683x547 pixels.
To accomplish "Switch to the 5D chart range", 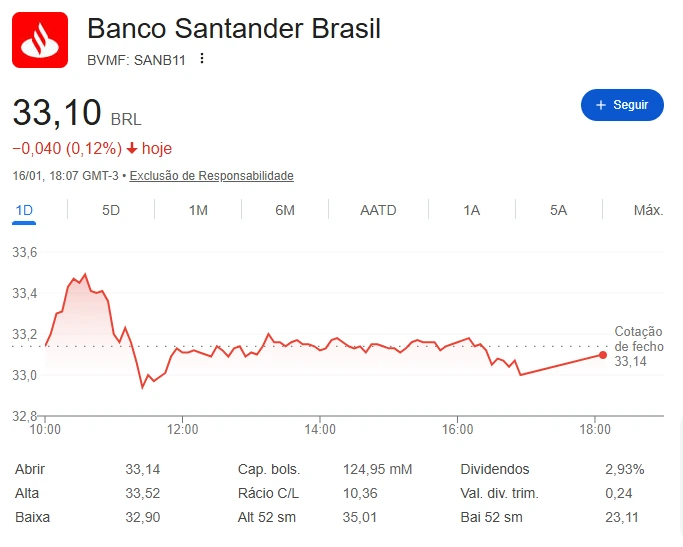I will coord(111,210).
